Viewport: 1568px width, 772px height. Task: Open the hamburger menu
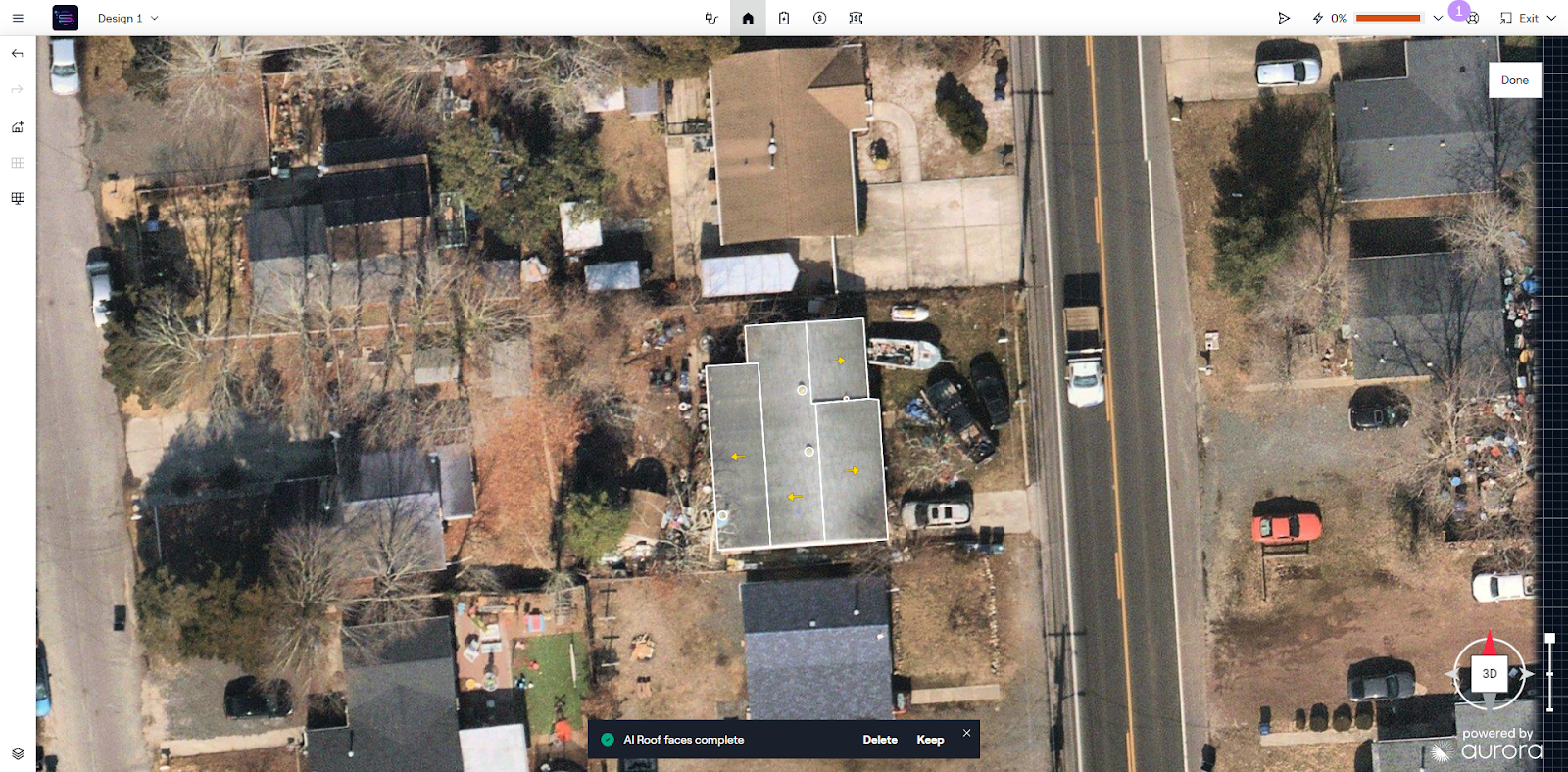coord(18,18)
